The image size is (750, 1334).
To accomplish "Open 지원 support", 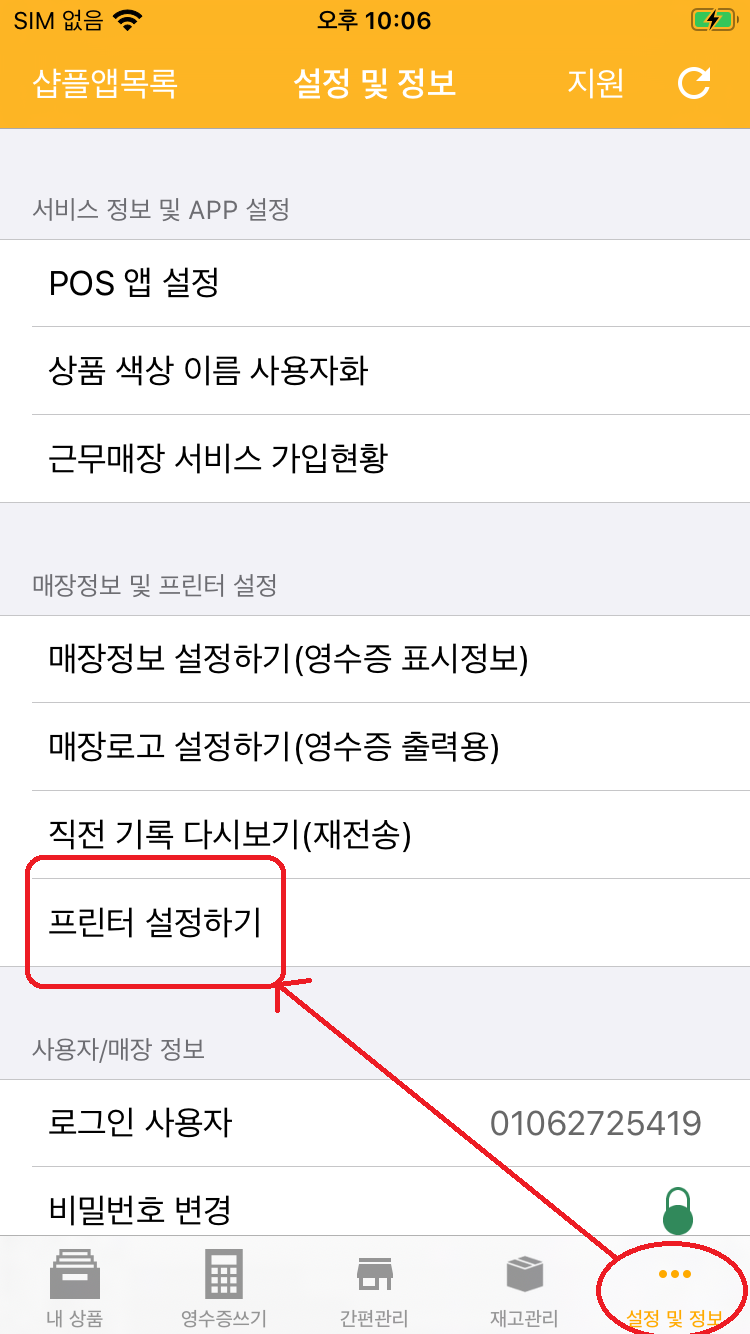I will pyautogui.click(x=595, y=84).
